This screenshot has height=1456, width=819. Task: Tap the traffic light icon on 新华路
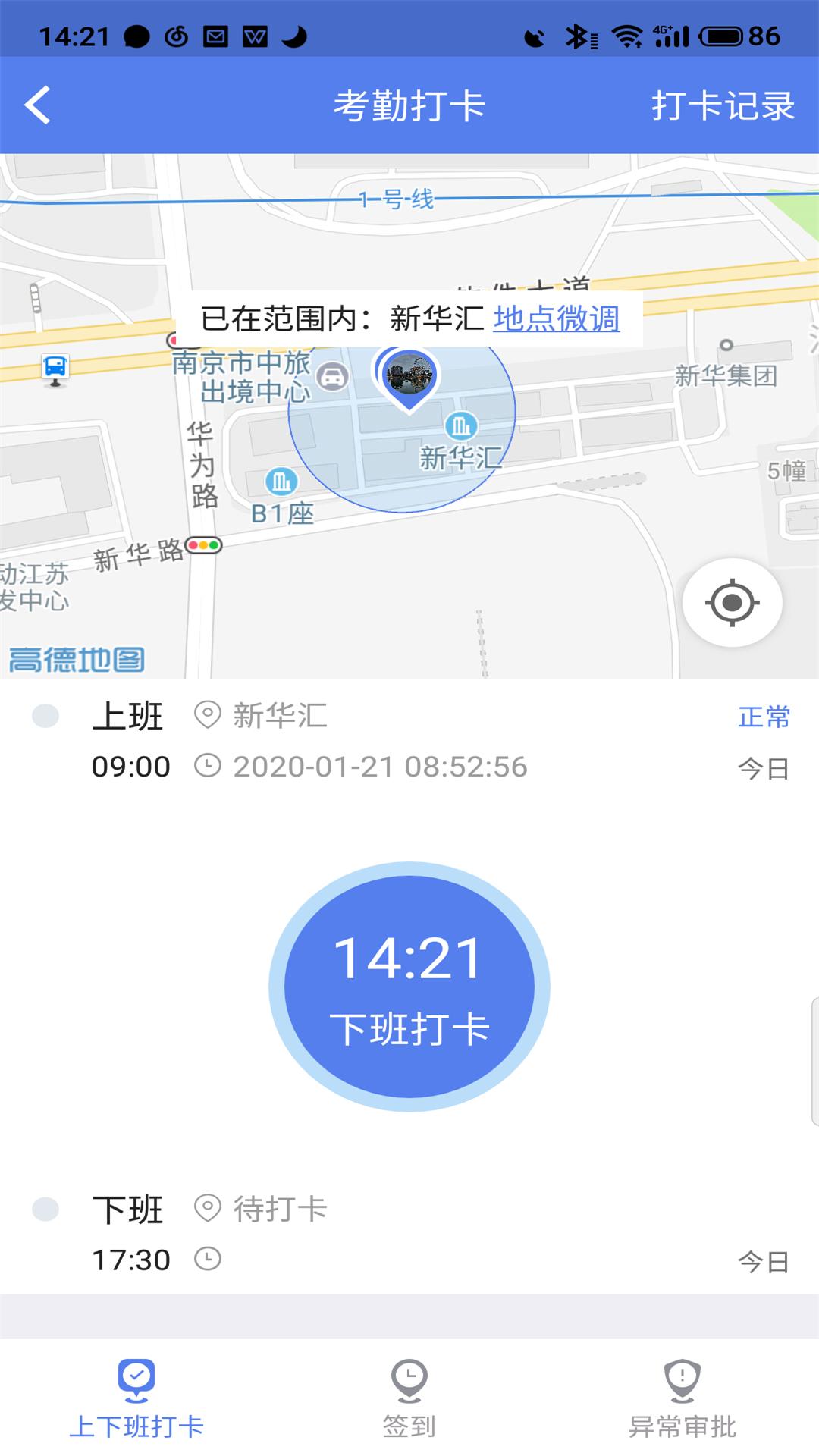coord(202,543)
